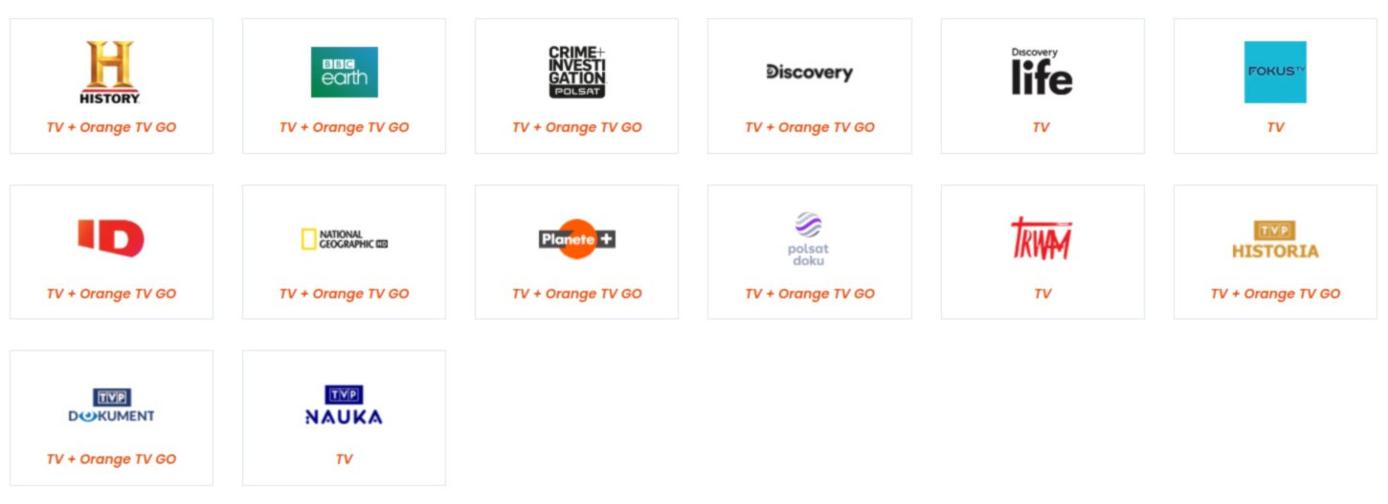This screenshot has height=504, width=1388.
Task: Open the Trwam channel card
Action: [x=1042, y=252]
